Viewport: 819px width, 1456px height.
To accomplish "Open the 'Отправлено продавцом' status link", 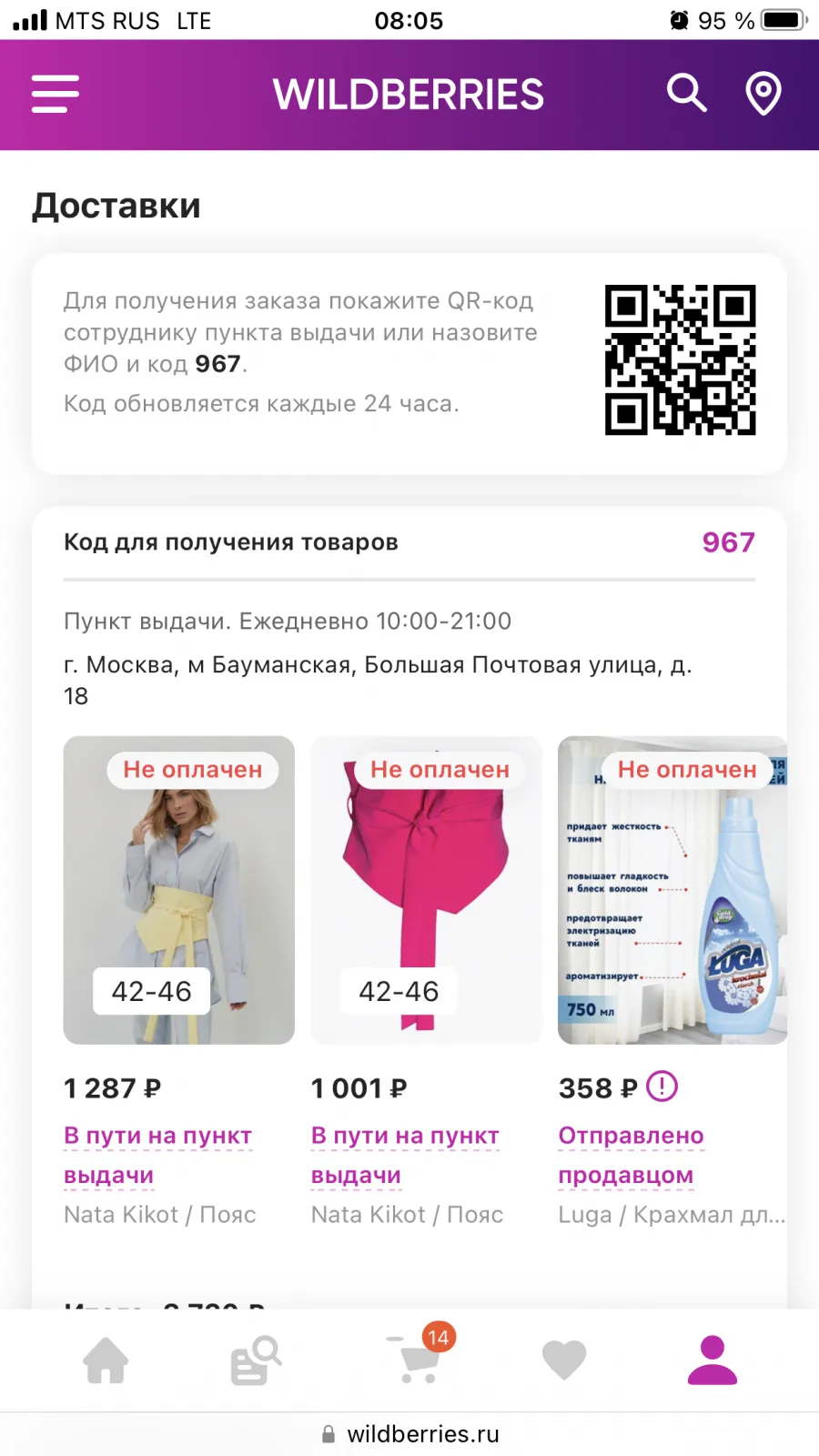I will coord(631,1155).
